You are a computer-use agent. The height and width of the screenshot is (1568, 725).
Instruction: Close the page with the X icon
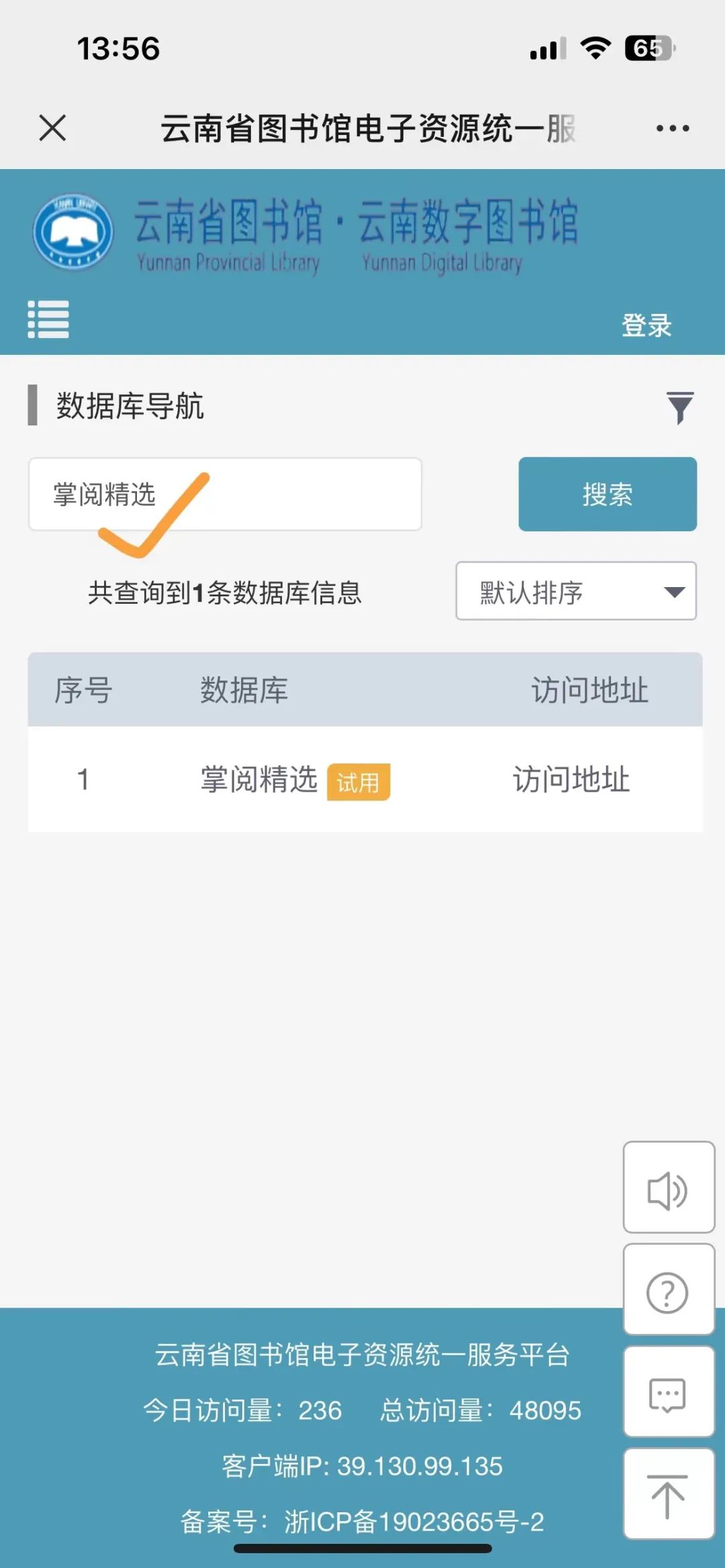click(x=51, y=127)
